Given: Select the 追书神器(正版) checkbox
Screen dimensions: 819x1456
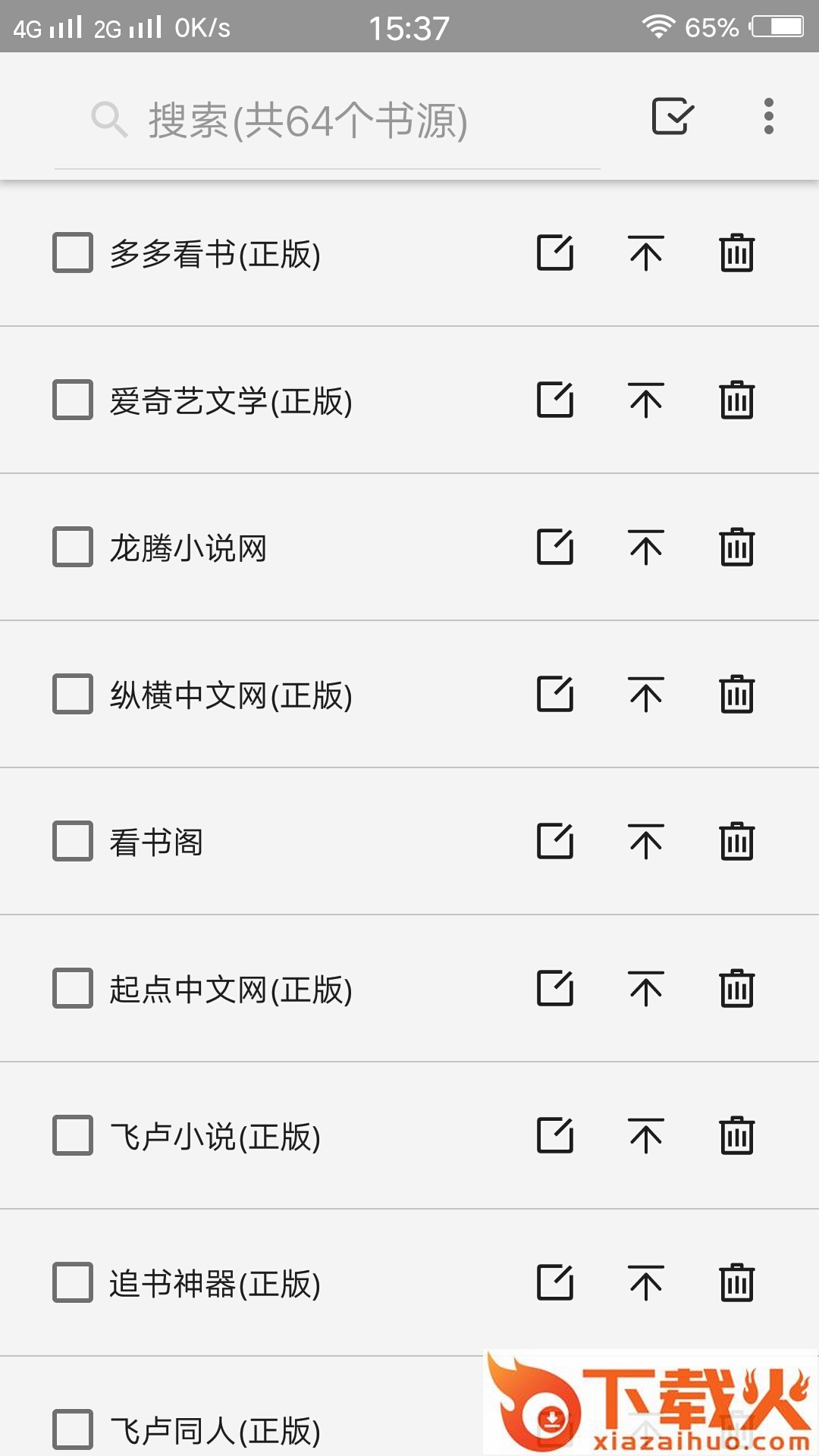Looking at the screenshot, I should [x=73, y=1282].
